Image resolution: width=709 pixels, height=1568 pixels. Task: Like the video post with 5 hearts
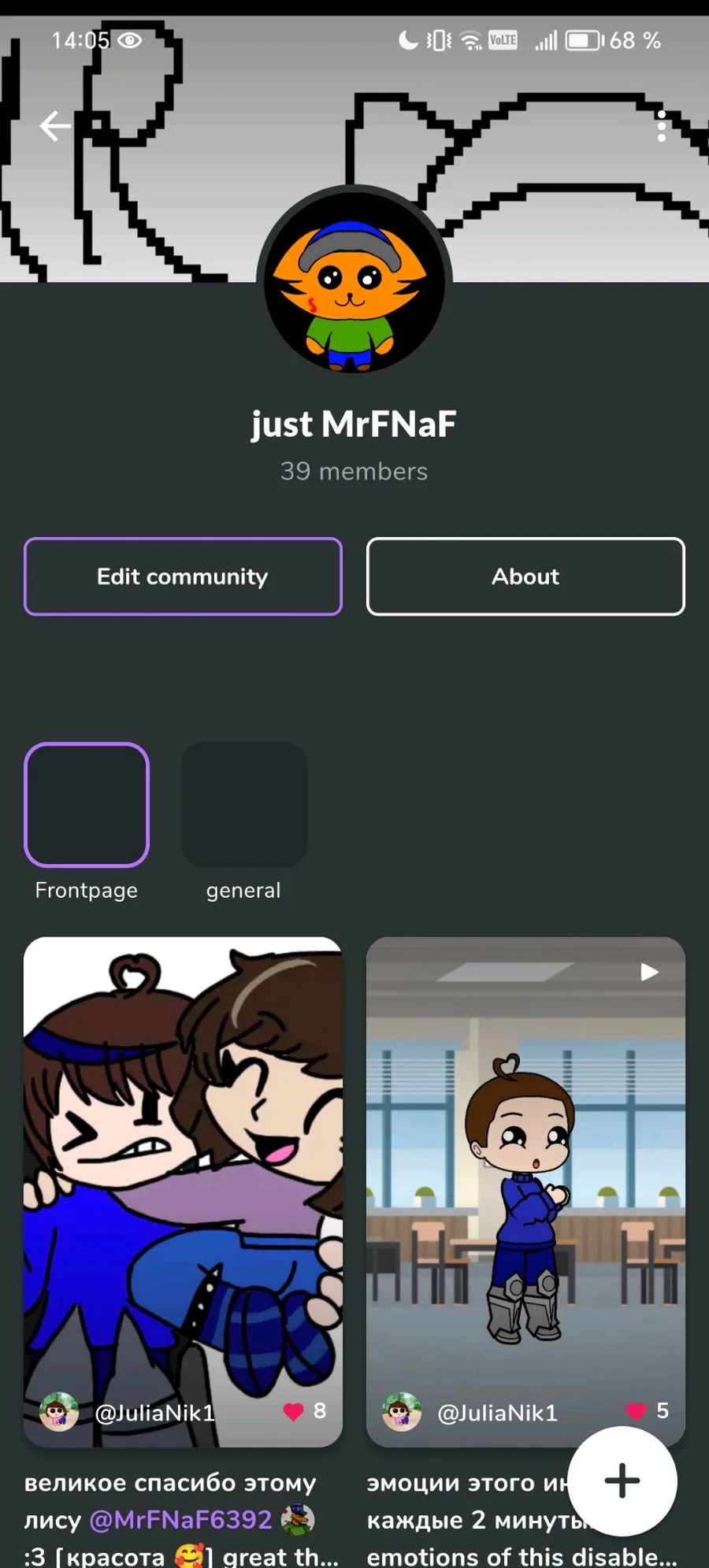[x=636, y=1412]
